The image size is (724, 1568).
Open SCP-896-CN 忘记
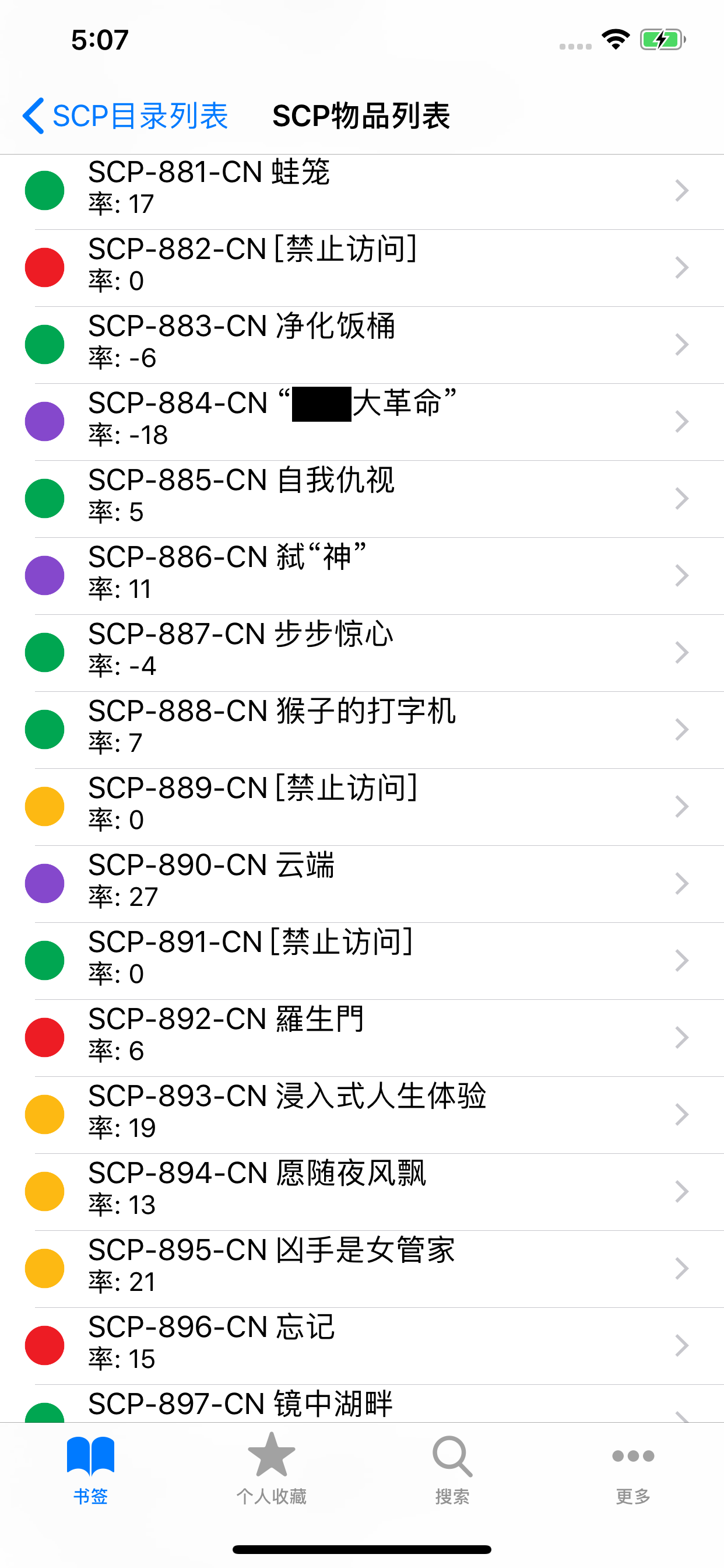(x=362, y=1346)
